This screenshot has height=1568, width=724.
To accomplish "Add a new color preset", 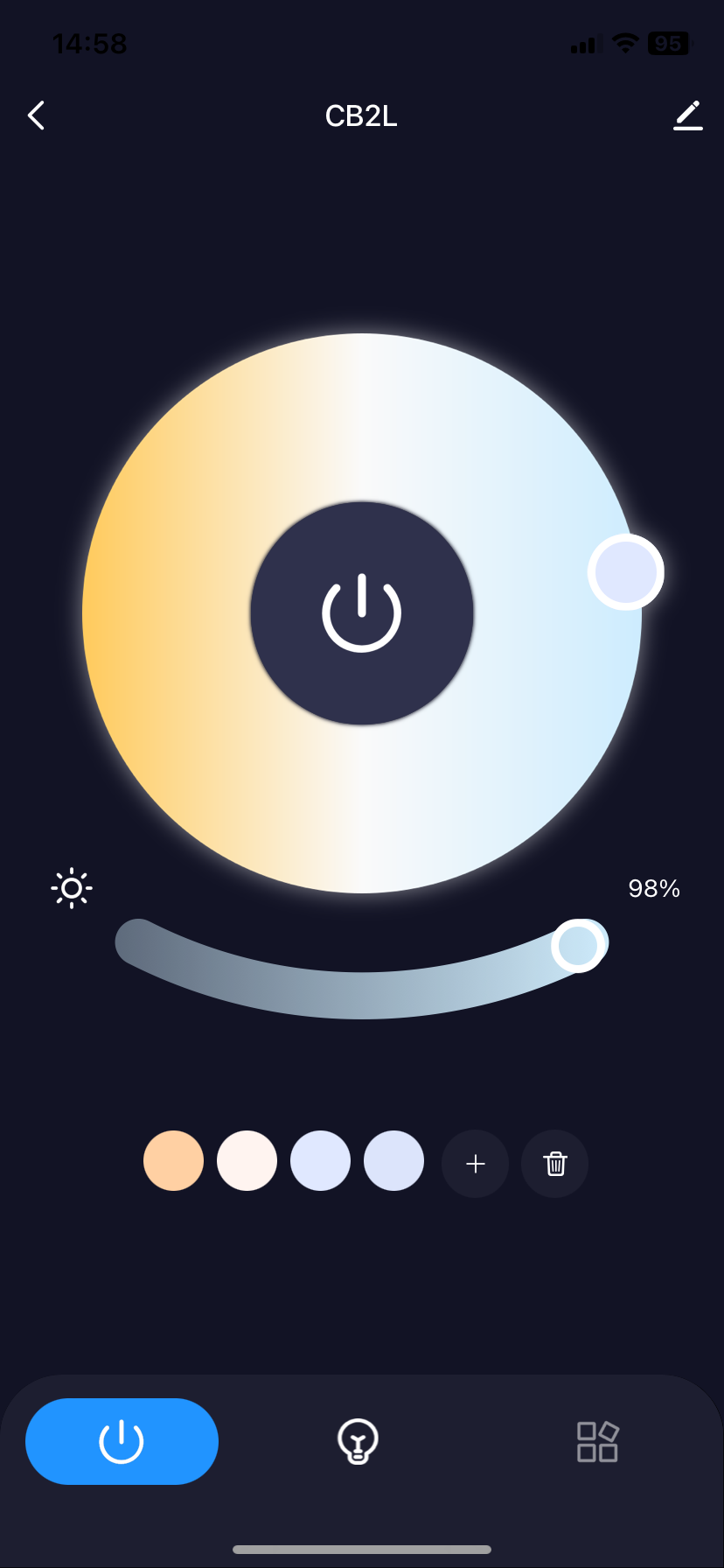I will point(476,1164).
